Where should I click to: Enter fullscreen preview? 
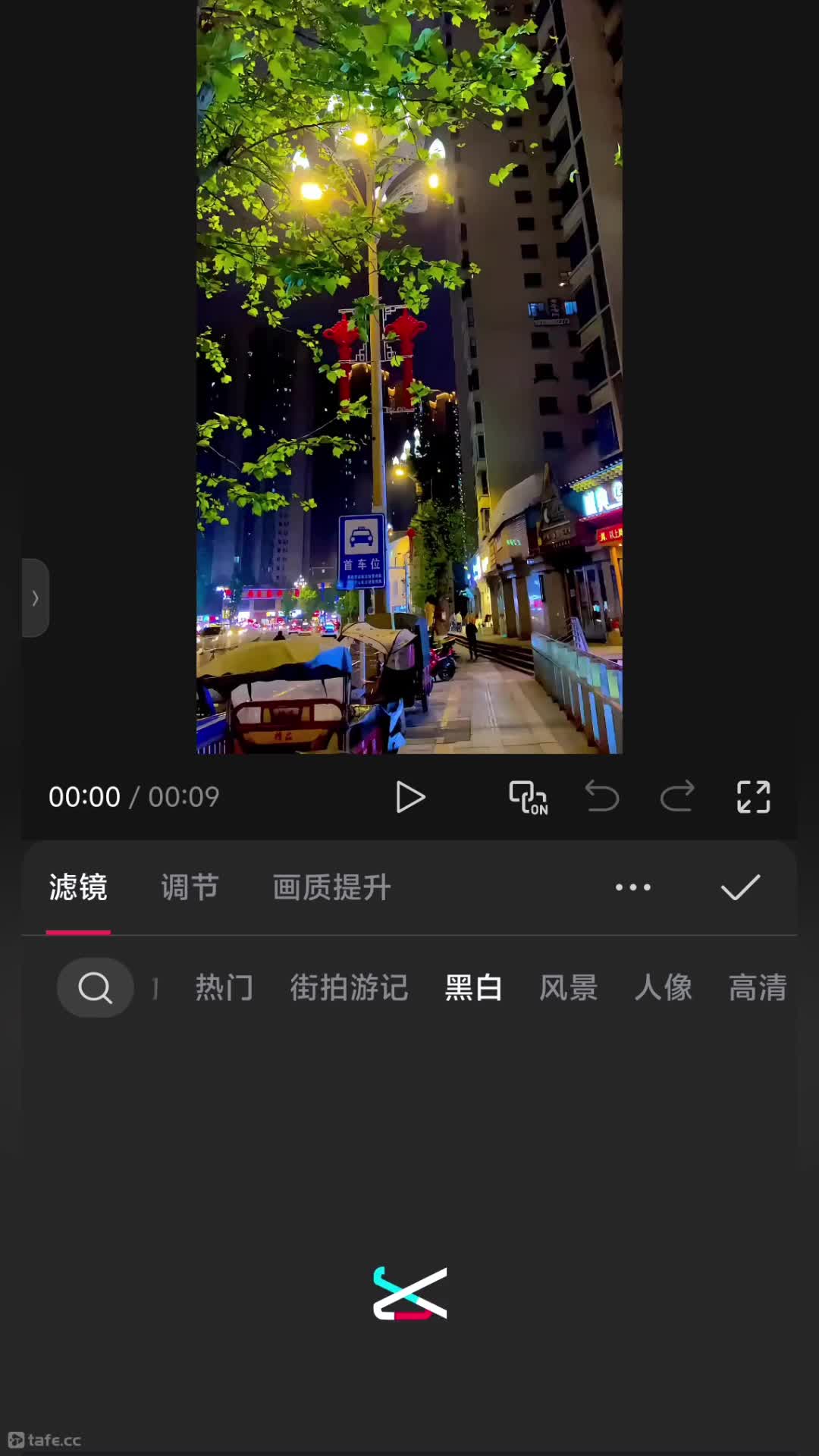click(x=754, y=797)
